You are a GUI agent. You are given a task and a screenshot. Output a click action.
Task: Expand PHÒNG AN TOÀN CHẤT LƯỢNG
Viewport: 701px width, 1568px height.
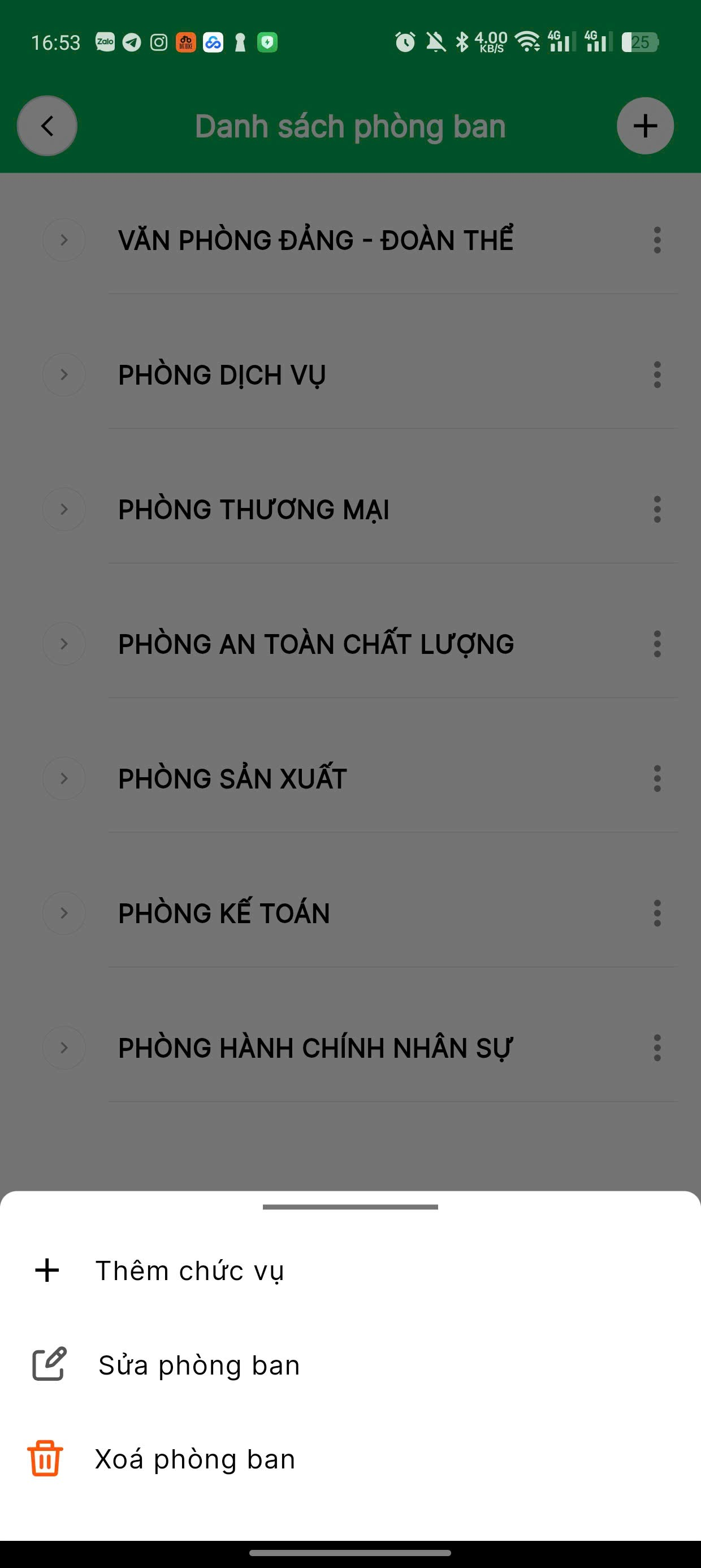coord(64,643)
